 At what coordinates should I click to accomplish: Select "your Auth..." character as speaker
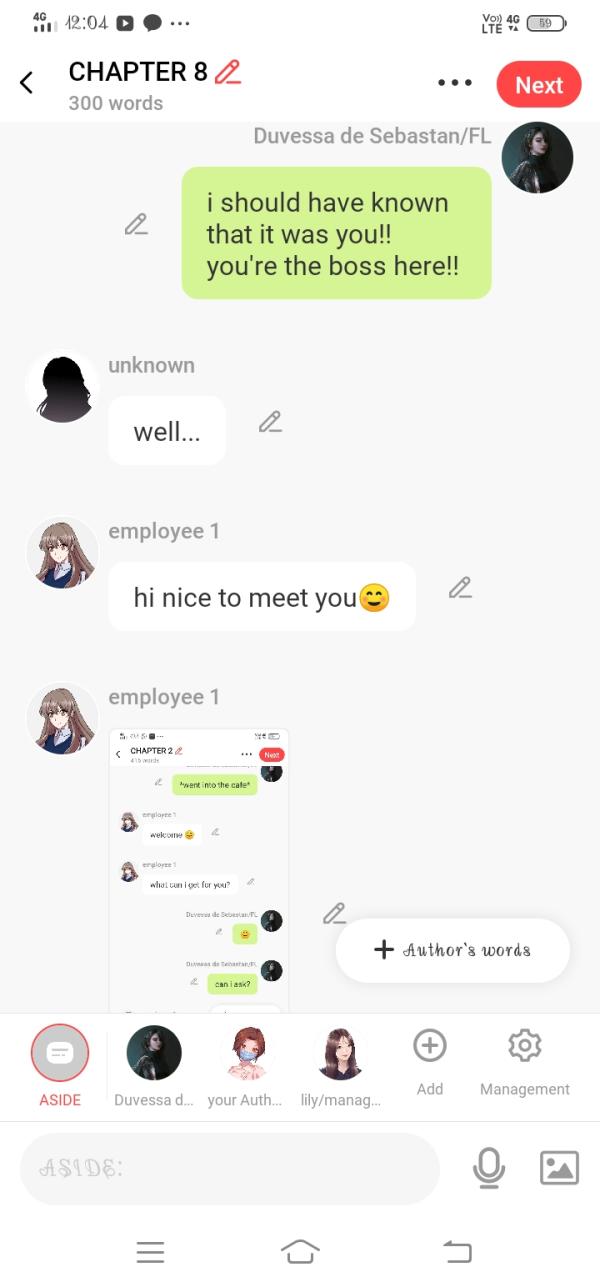tap(246, 1053)
